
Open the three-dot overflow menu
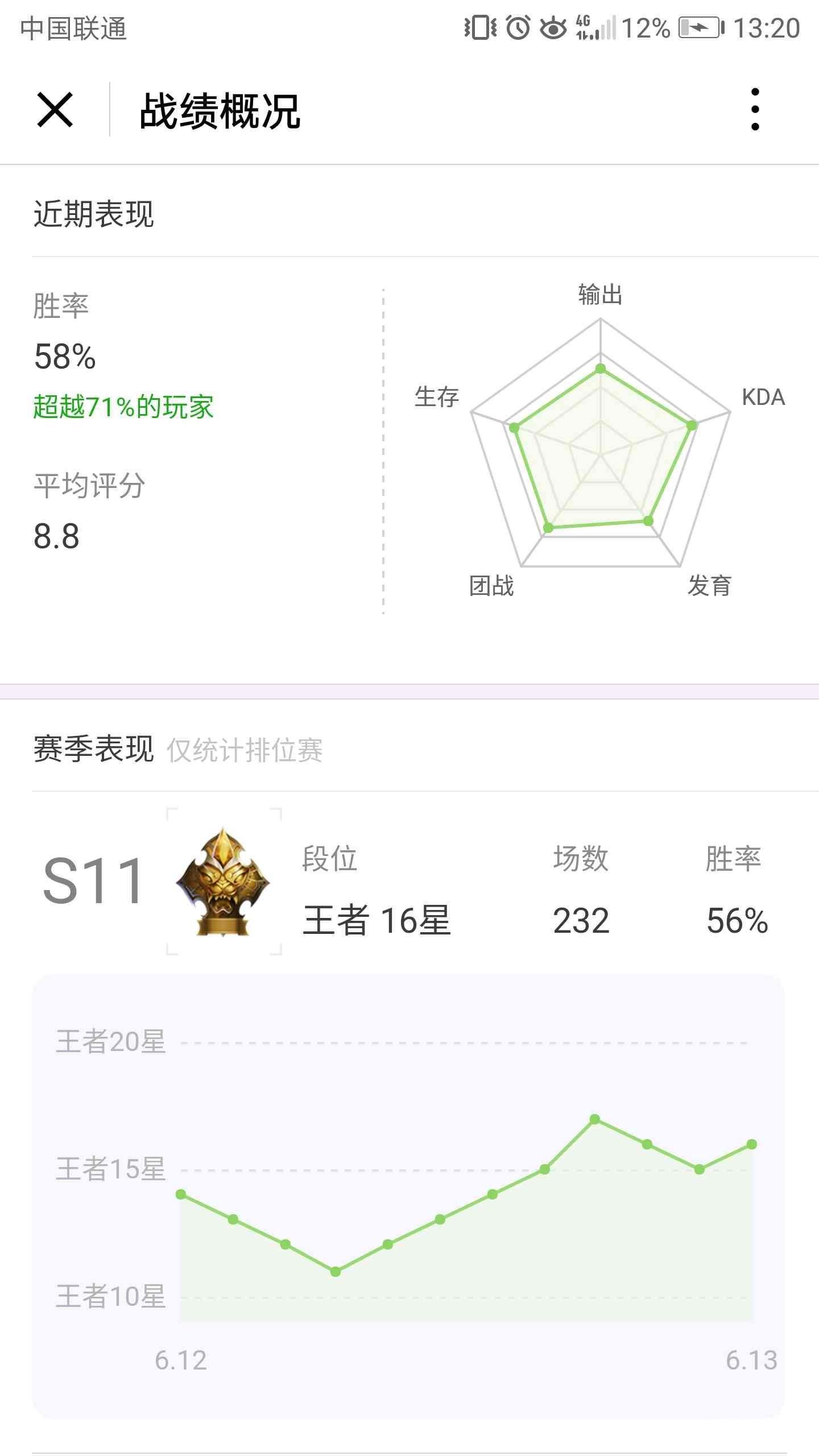click(x=755, y=110)
